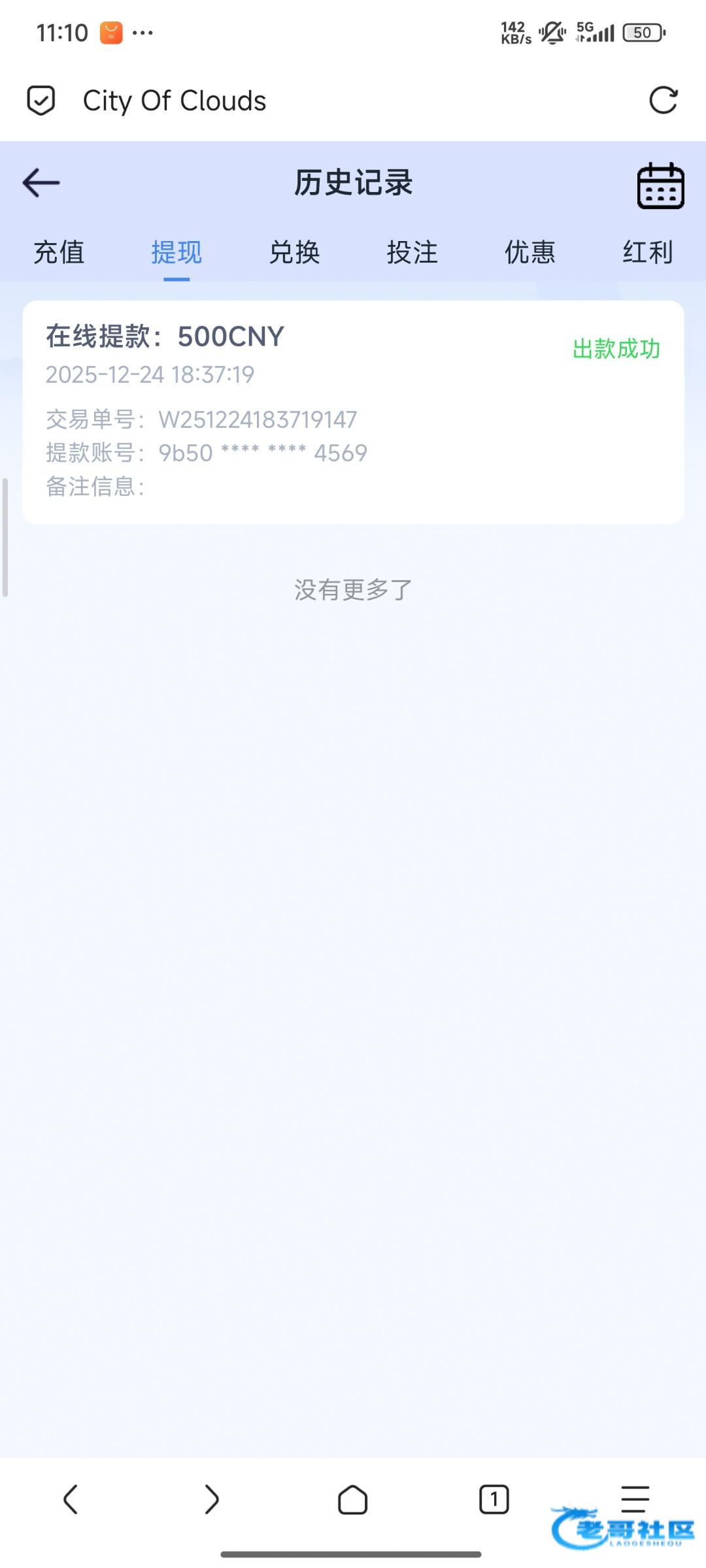Go back from 历史记录 page
The image size is (706, 1568).
point(41,182)
